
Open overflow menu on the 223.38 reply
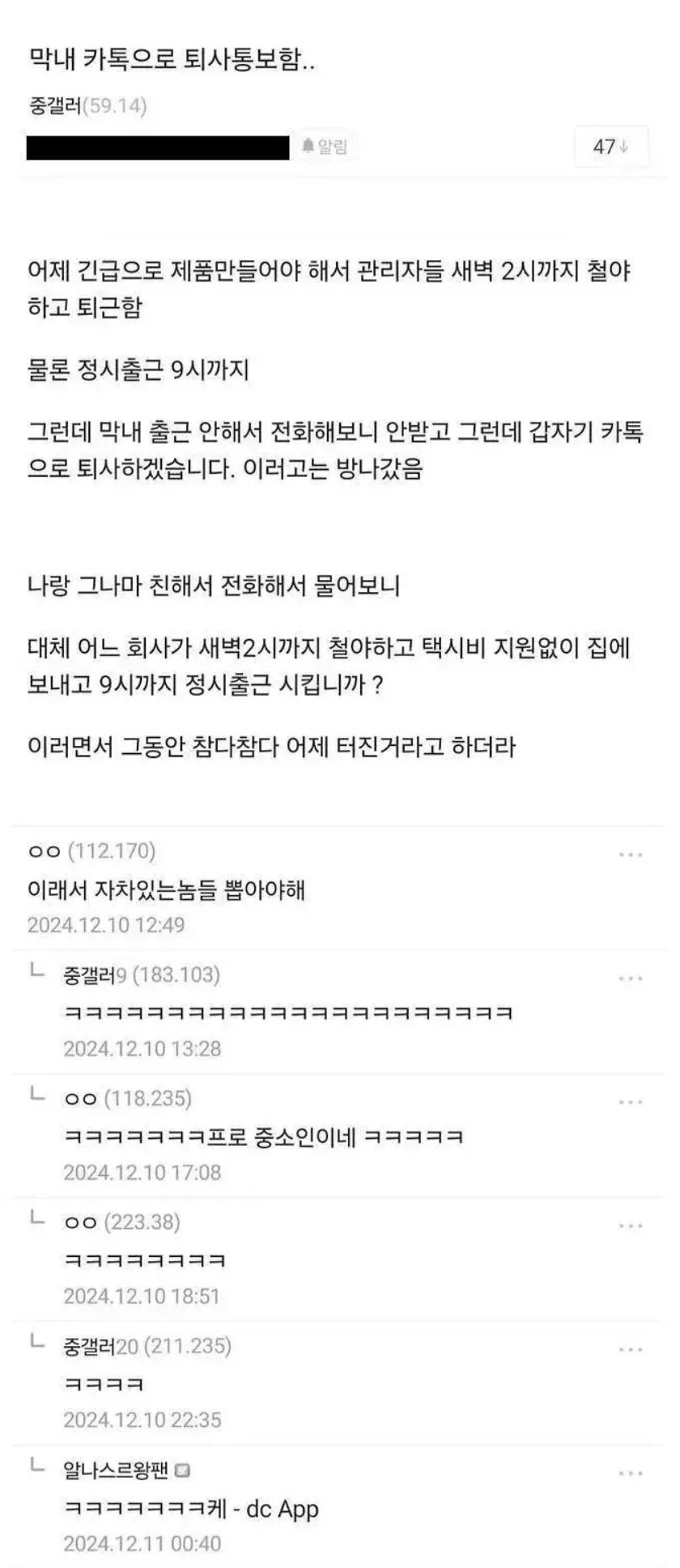pos(630,1226)
